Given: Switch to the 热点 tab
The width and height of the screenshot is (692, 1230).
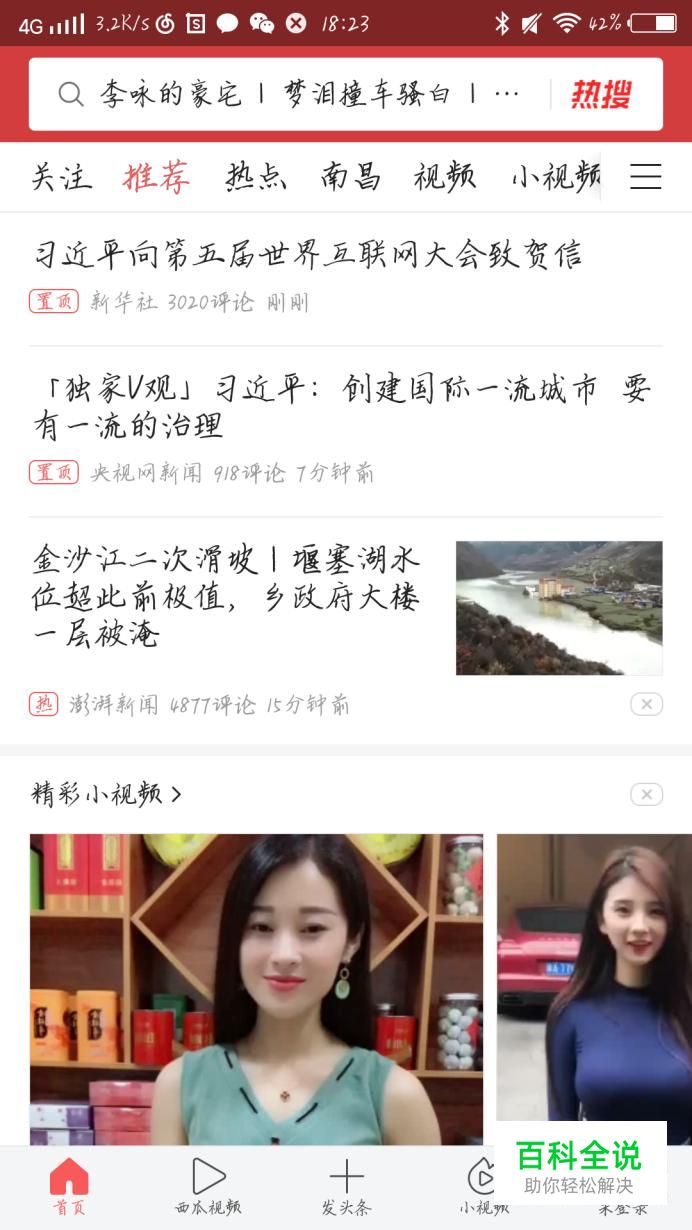Looking at the screenshot, I should (x=255, y=178).
